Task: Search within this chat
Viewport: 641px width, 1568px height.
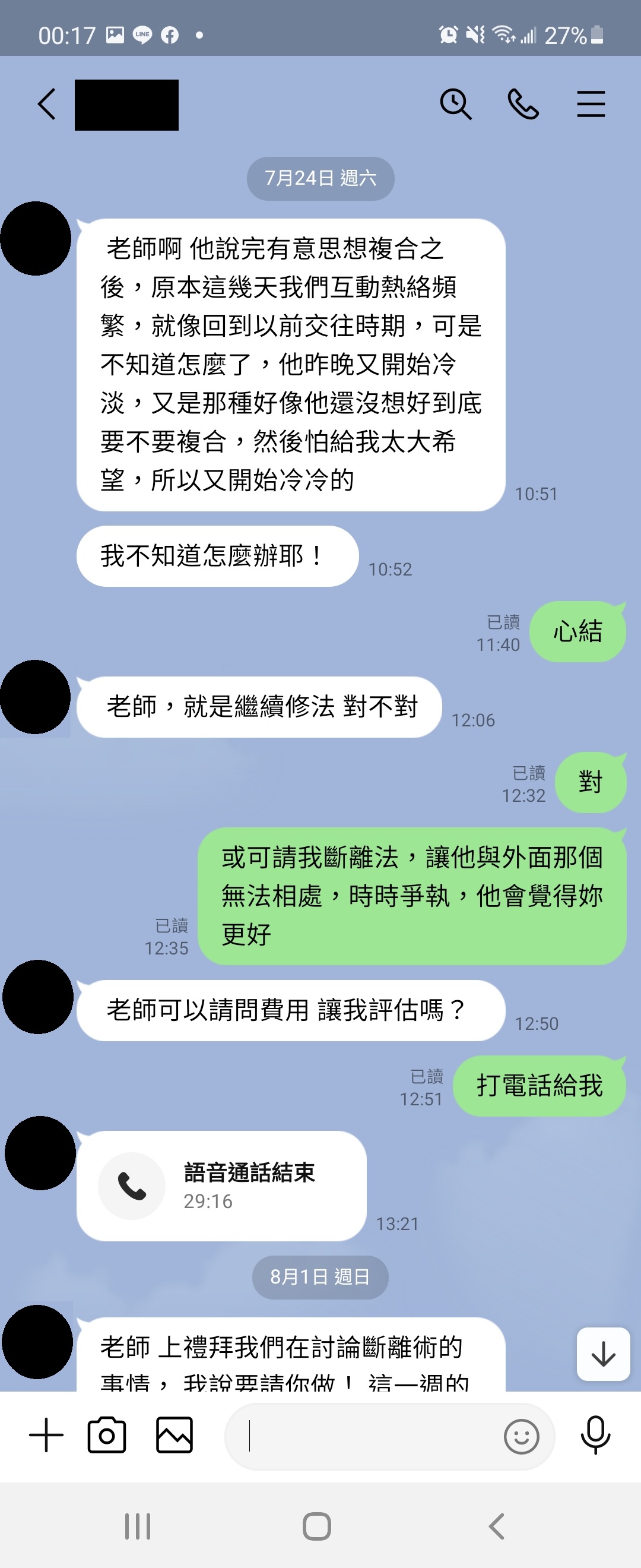Action: coord(455,104)
